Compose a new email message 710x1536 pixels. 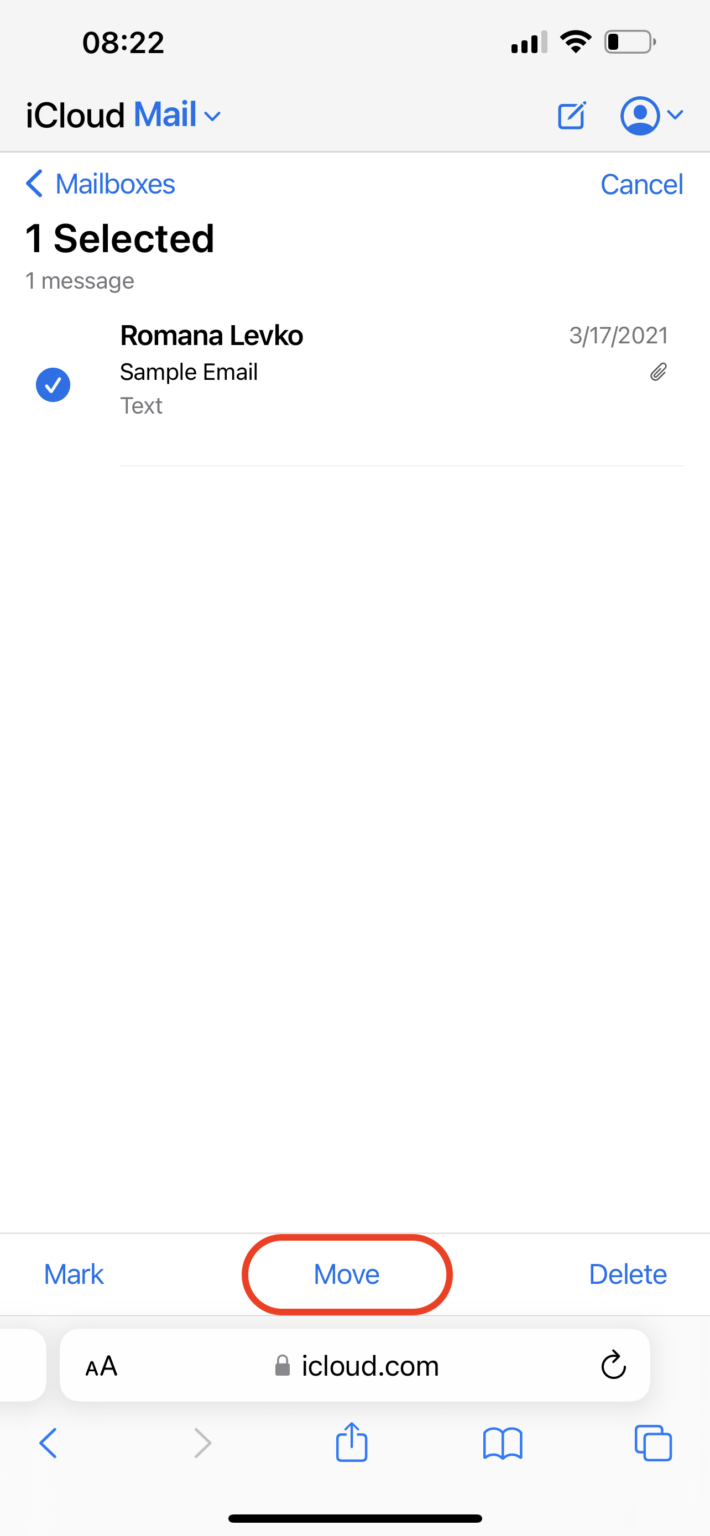571,116
